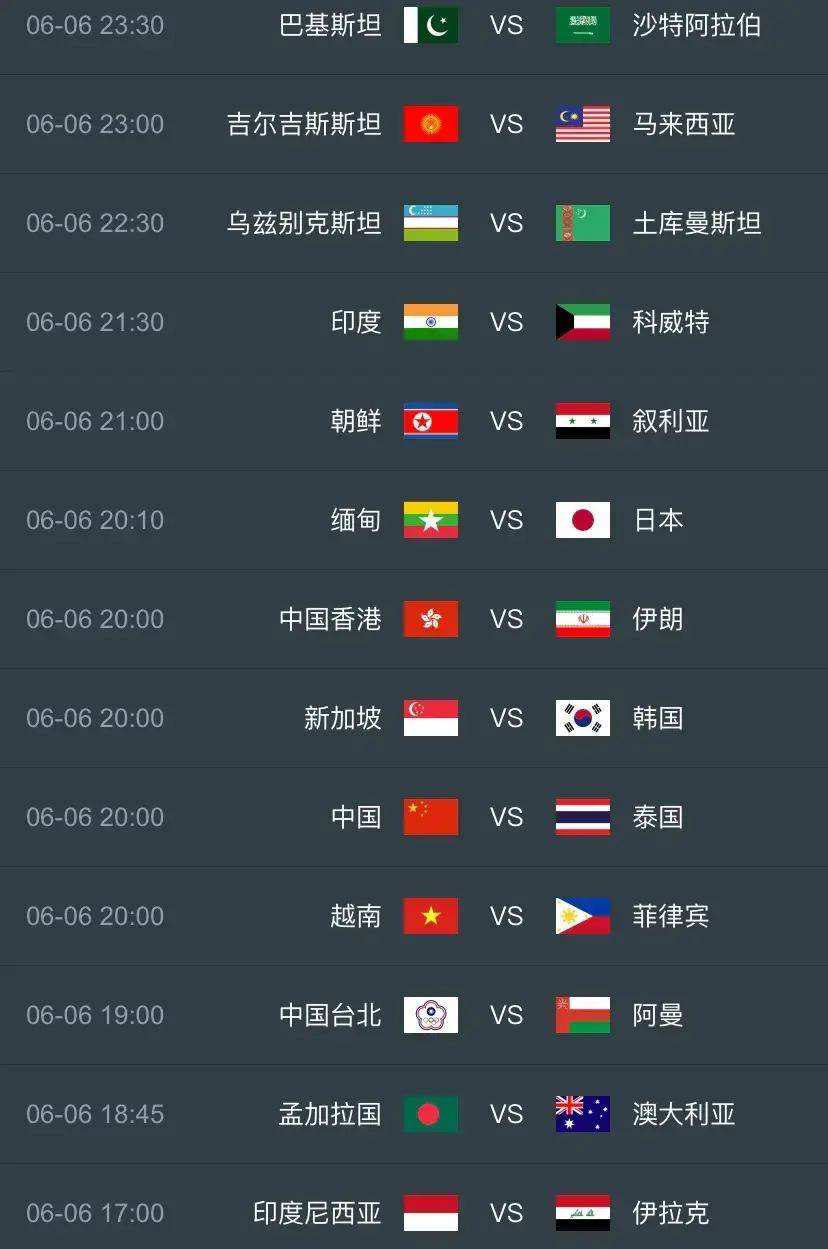Click the South Korea flag icon
Viewport: 828px width, 1249px height.
click(x=582, y=718)
